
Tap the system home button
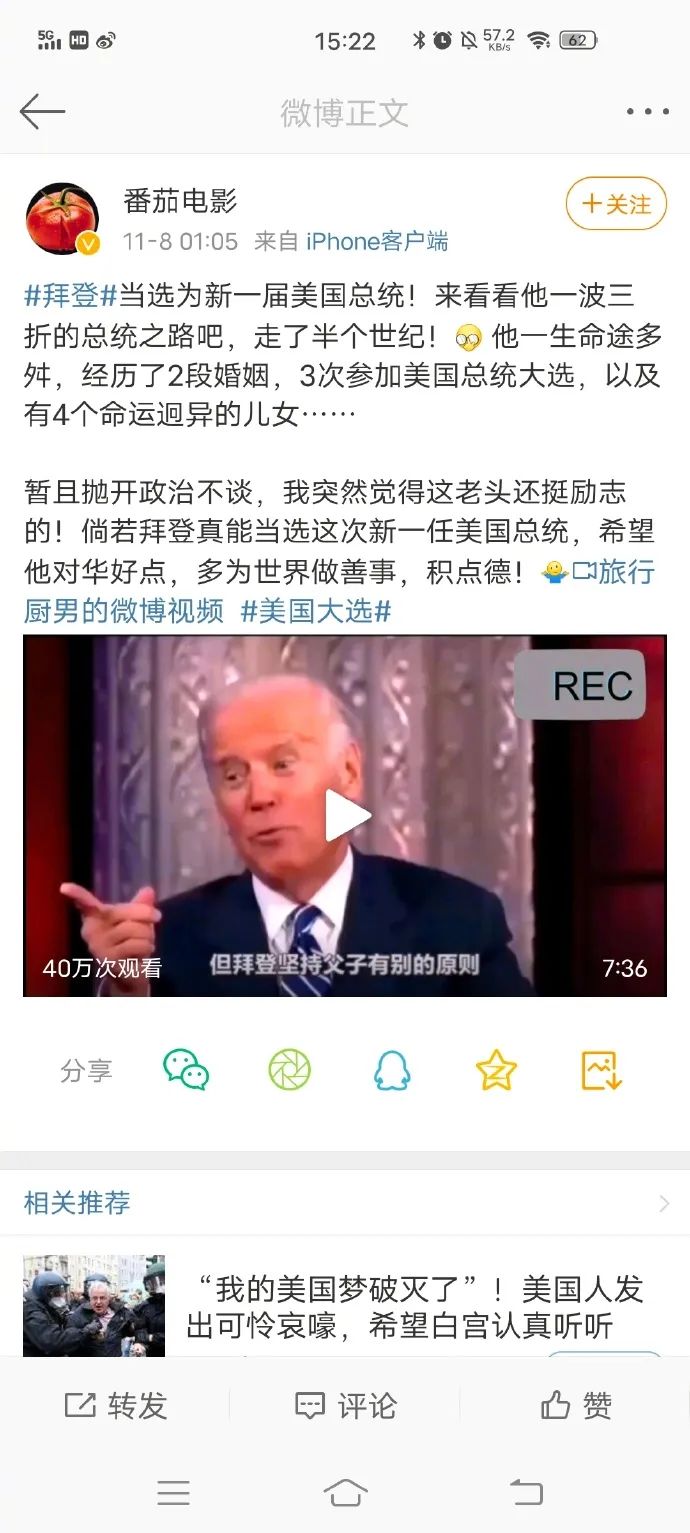click(346, 1494)
